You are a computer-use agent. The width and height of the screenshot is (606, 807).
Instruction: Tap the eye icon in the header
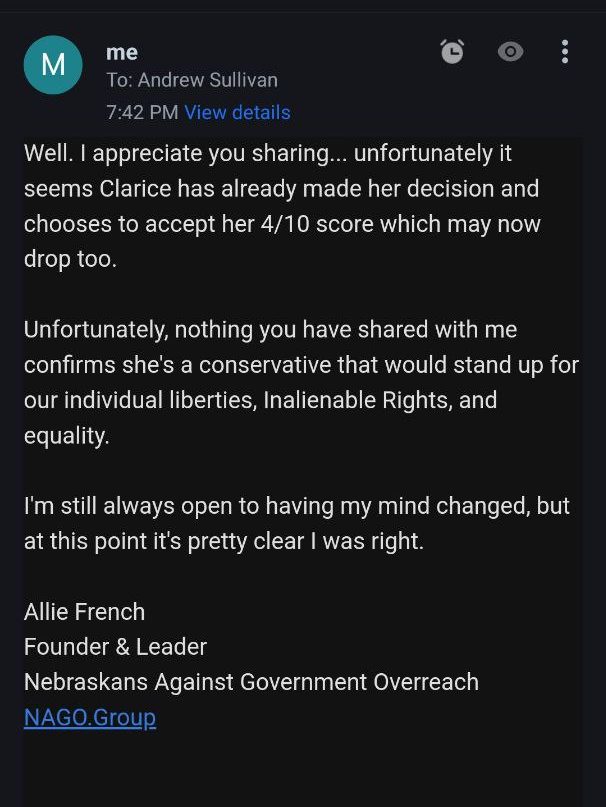pyautogui.click(x=510, y=52)
